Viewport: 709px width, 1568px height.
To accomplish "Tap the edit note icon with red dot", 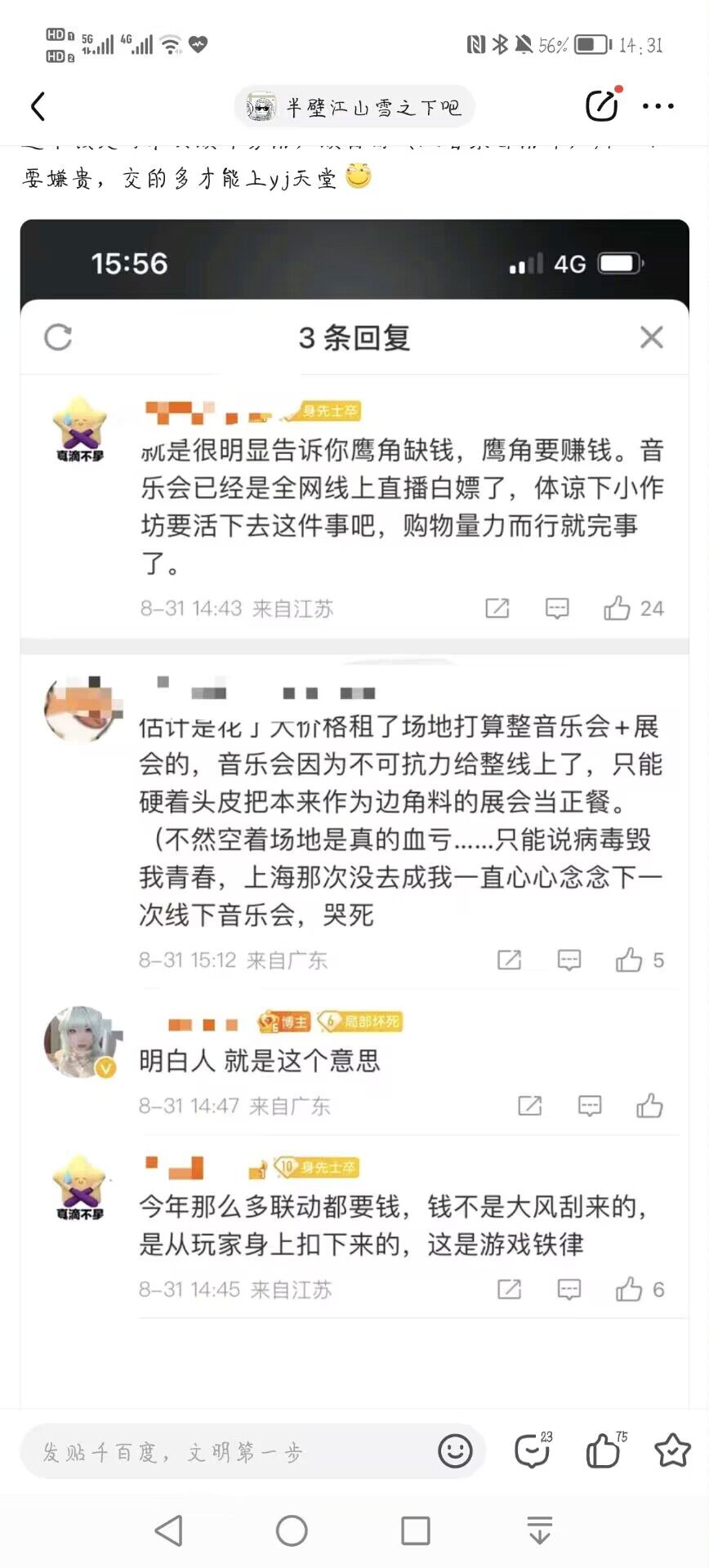I will (603, 105).
